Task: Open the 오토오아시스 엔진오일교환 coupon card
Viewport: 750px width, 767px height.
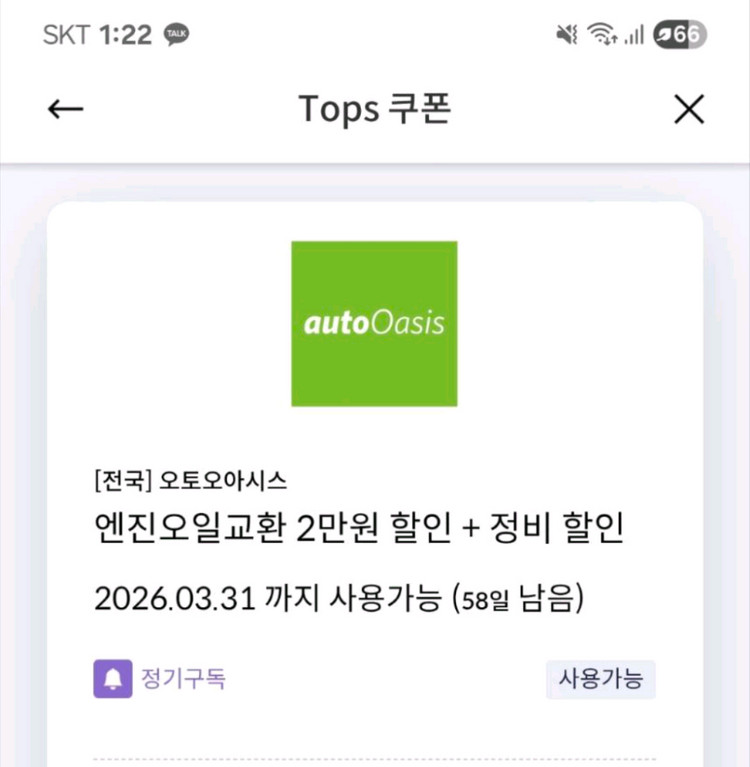Action: pyautogui.click(x=374, y=528)
